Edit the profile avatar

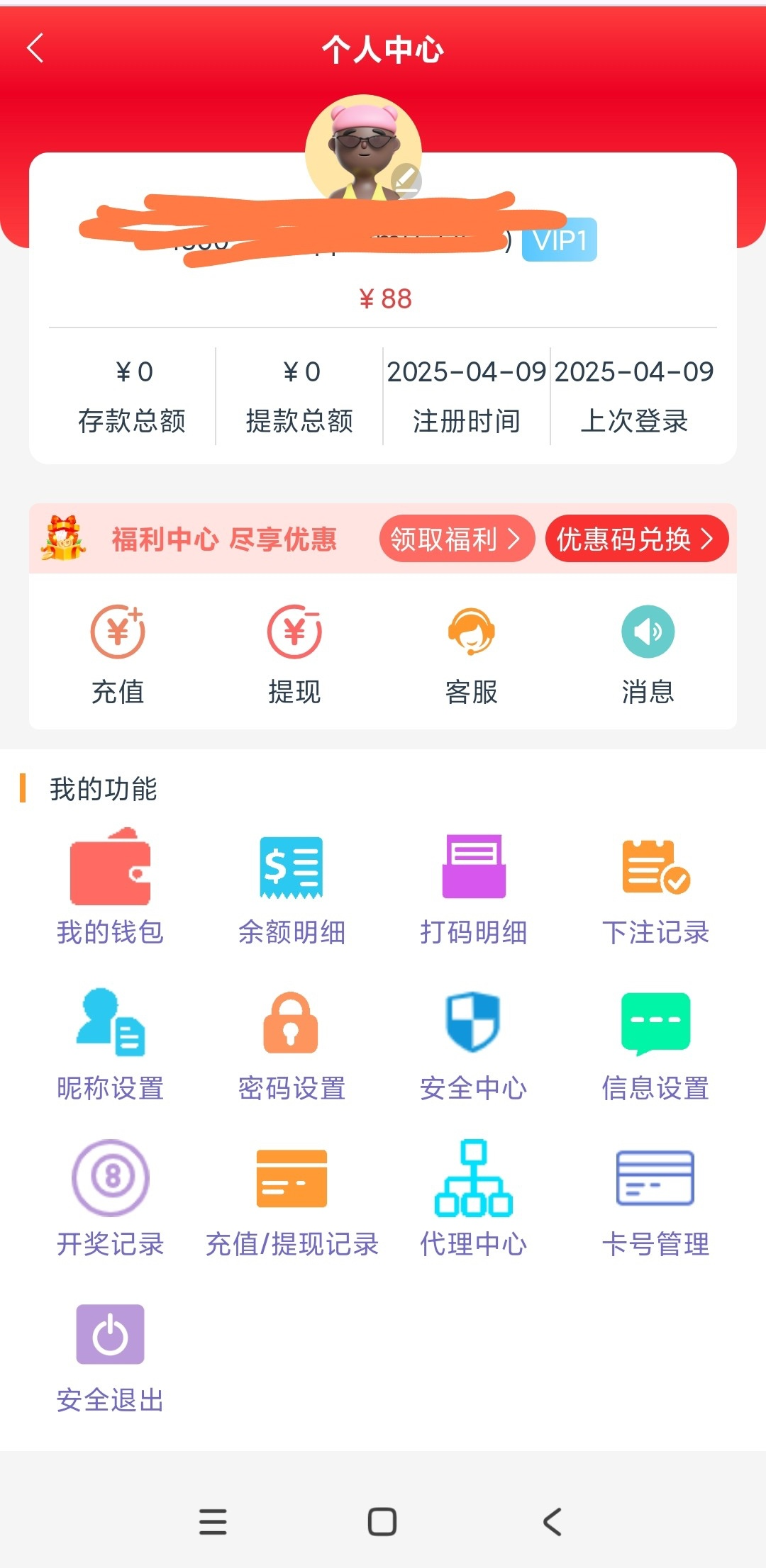pos(406,179)
